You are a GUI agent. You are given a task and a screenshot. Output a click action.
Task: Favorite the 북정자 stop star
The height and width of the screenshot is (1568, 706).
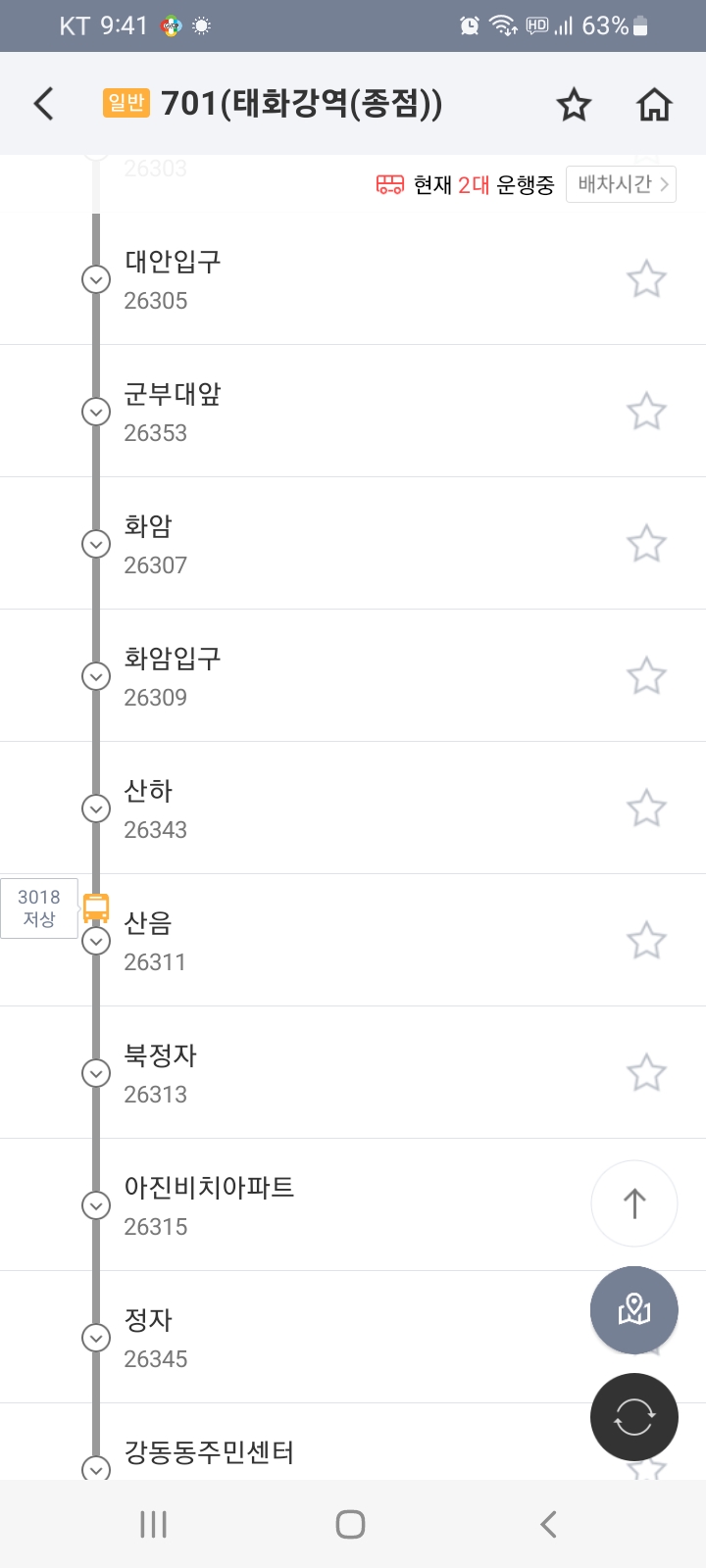[646, 1073]
